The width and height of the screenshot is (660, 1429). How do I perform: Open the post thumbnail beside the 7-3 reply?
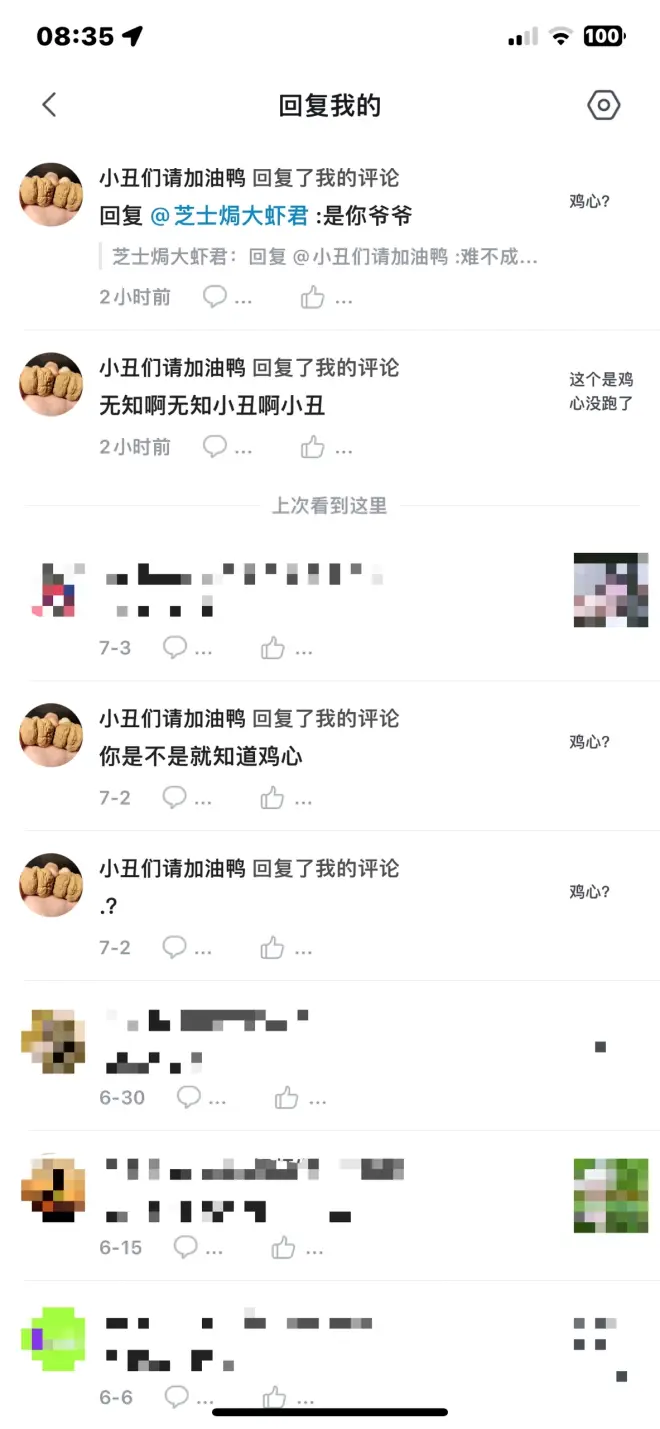coord(610,590)
